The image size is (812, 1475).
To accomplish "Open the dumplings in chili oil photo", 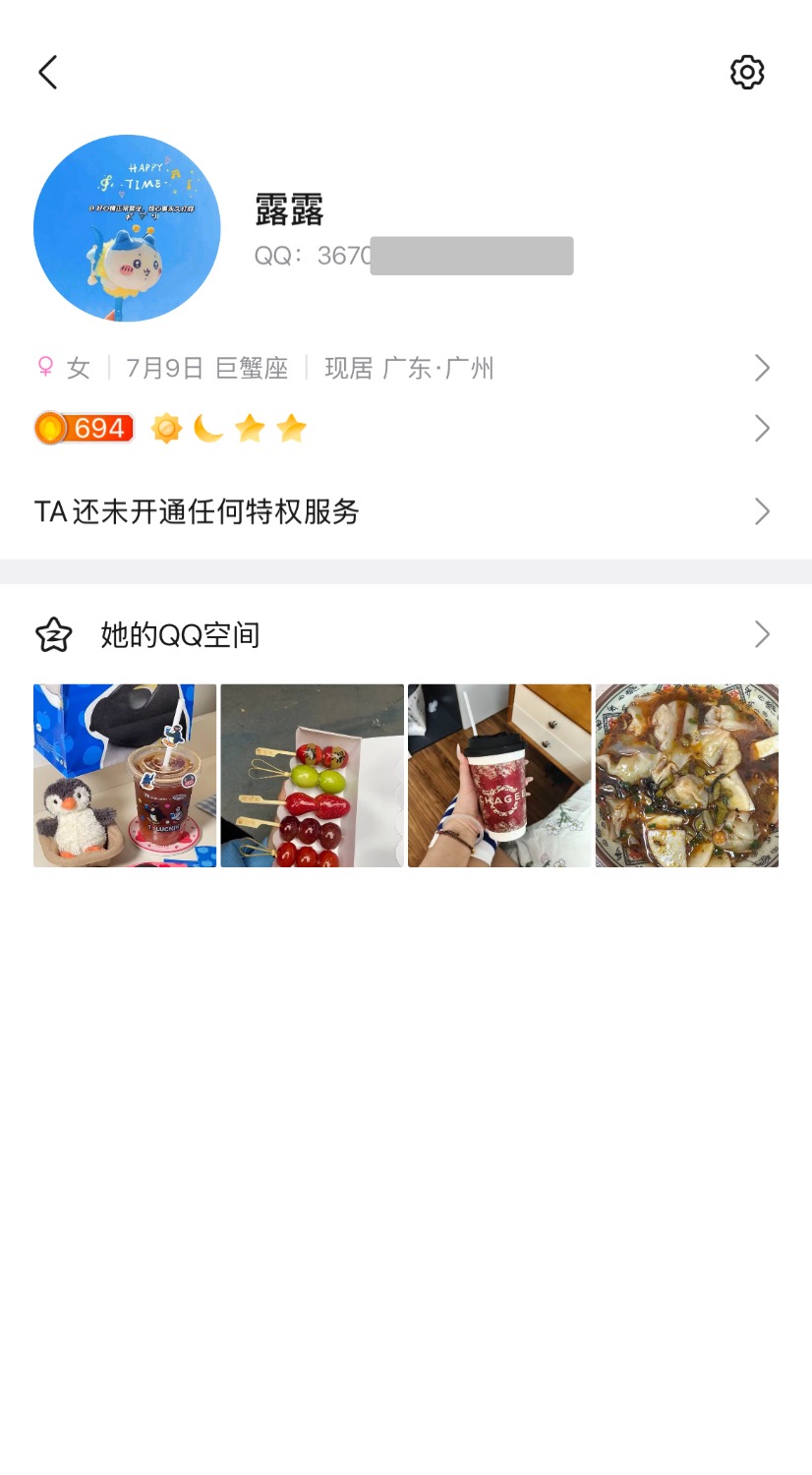I will [x=687, y=775].
